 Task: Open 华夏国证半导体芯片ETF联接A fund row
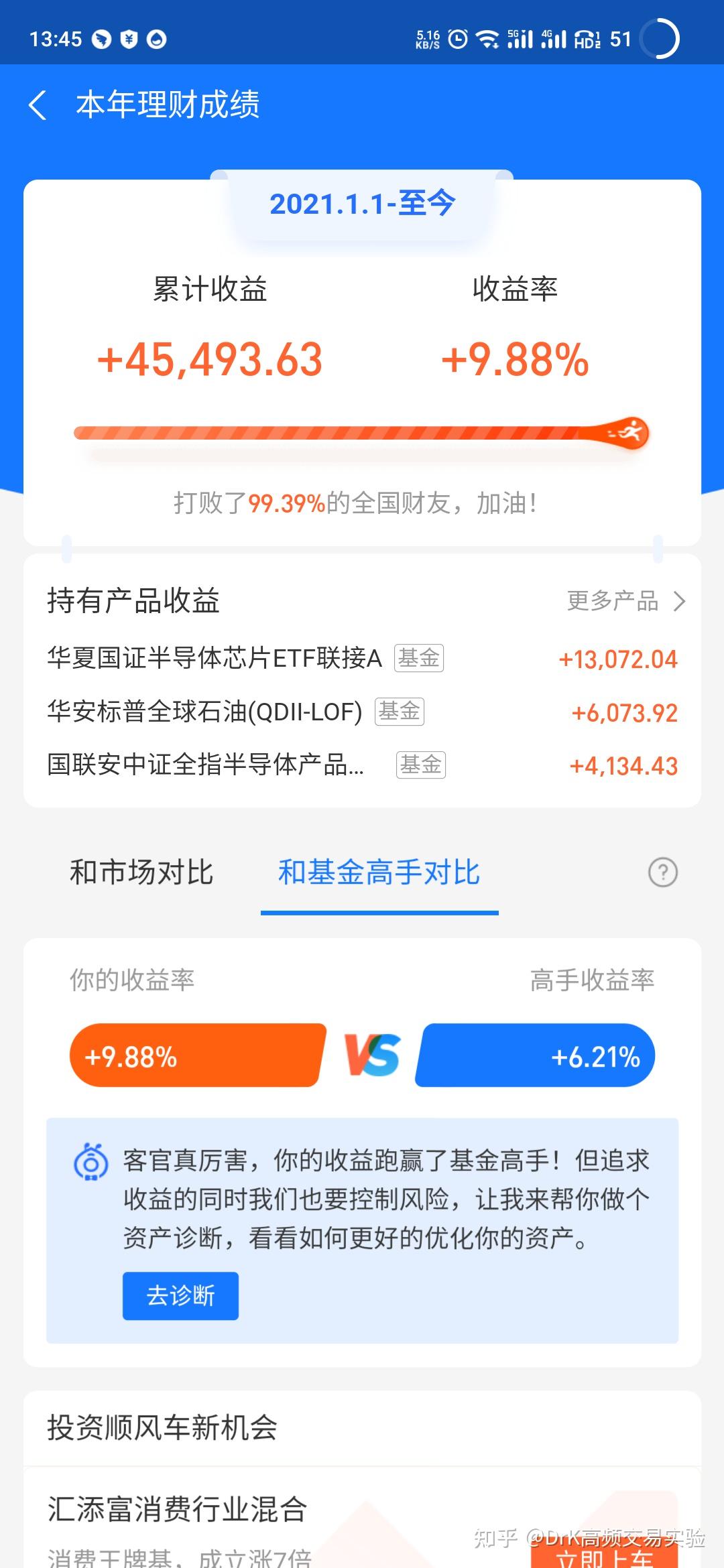[362, 658]
